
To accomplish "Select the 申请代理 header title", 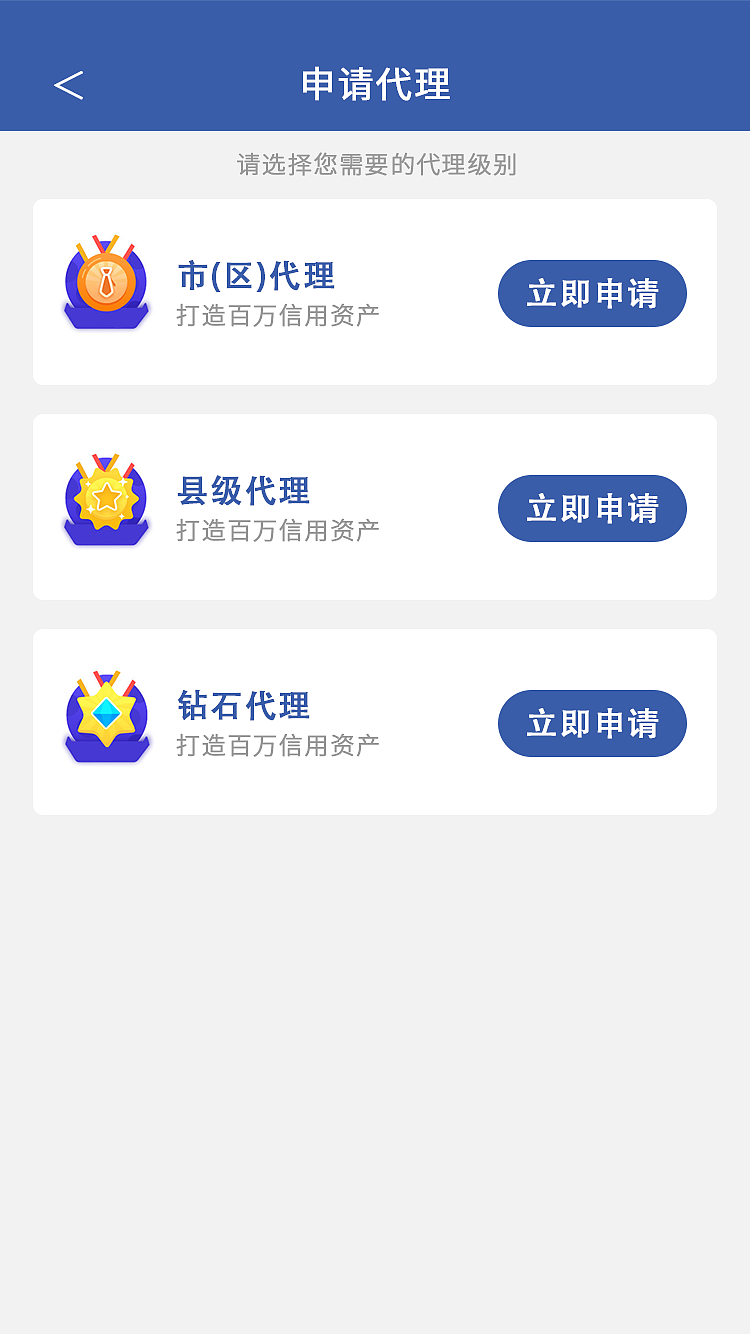I will click(375, 86).
